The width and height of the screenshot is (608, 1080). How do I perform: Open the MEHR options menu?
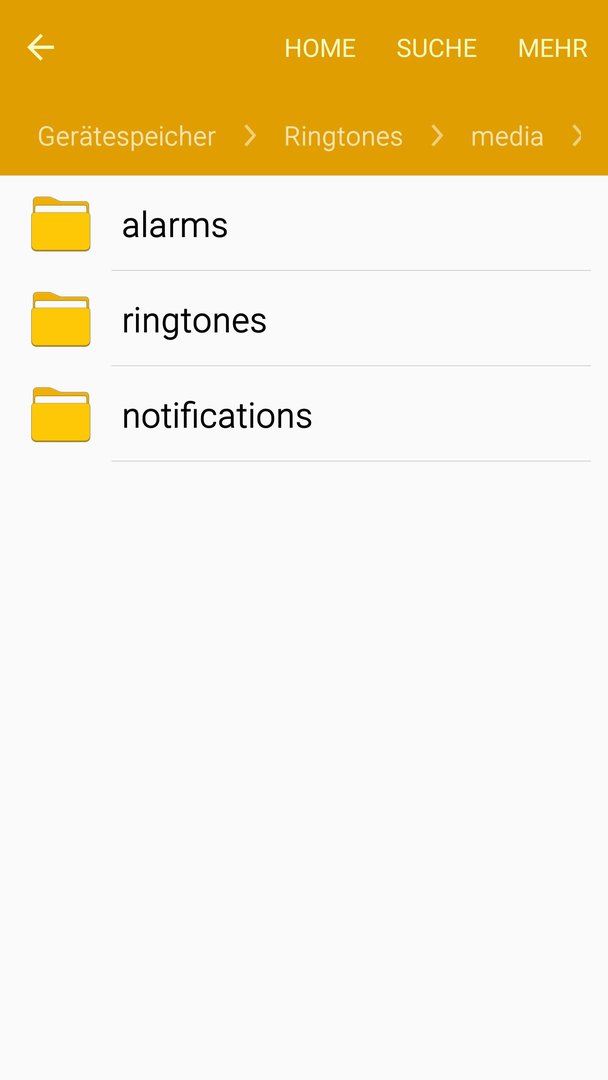pyautogui.click(x=552, y=48)
